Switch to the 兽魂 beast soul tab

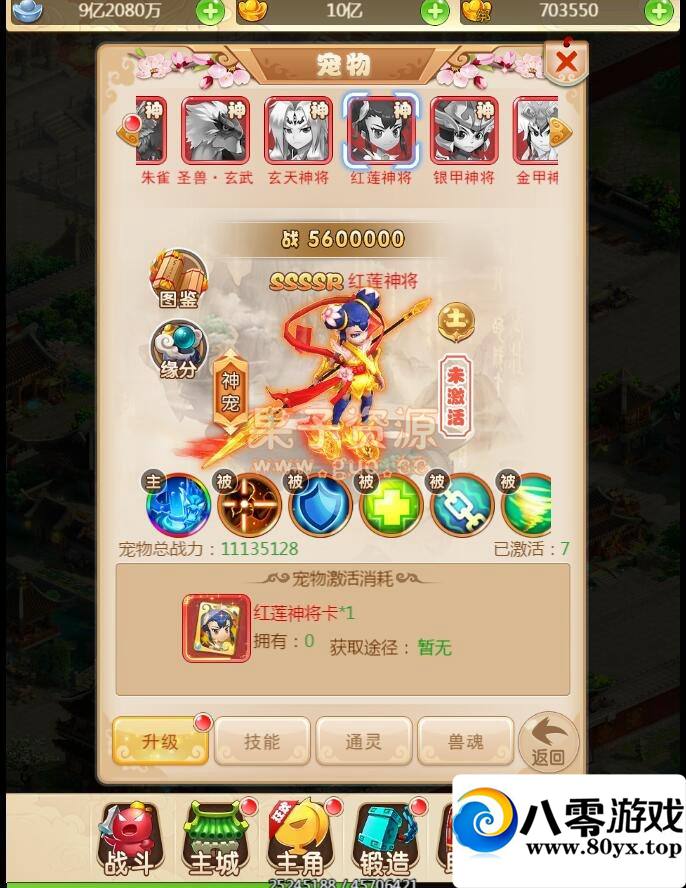click(x=465, y=741)
